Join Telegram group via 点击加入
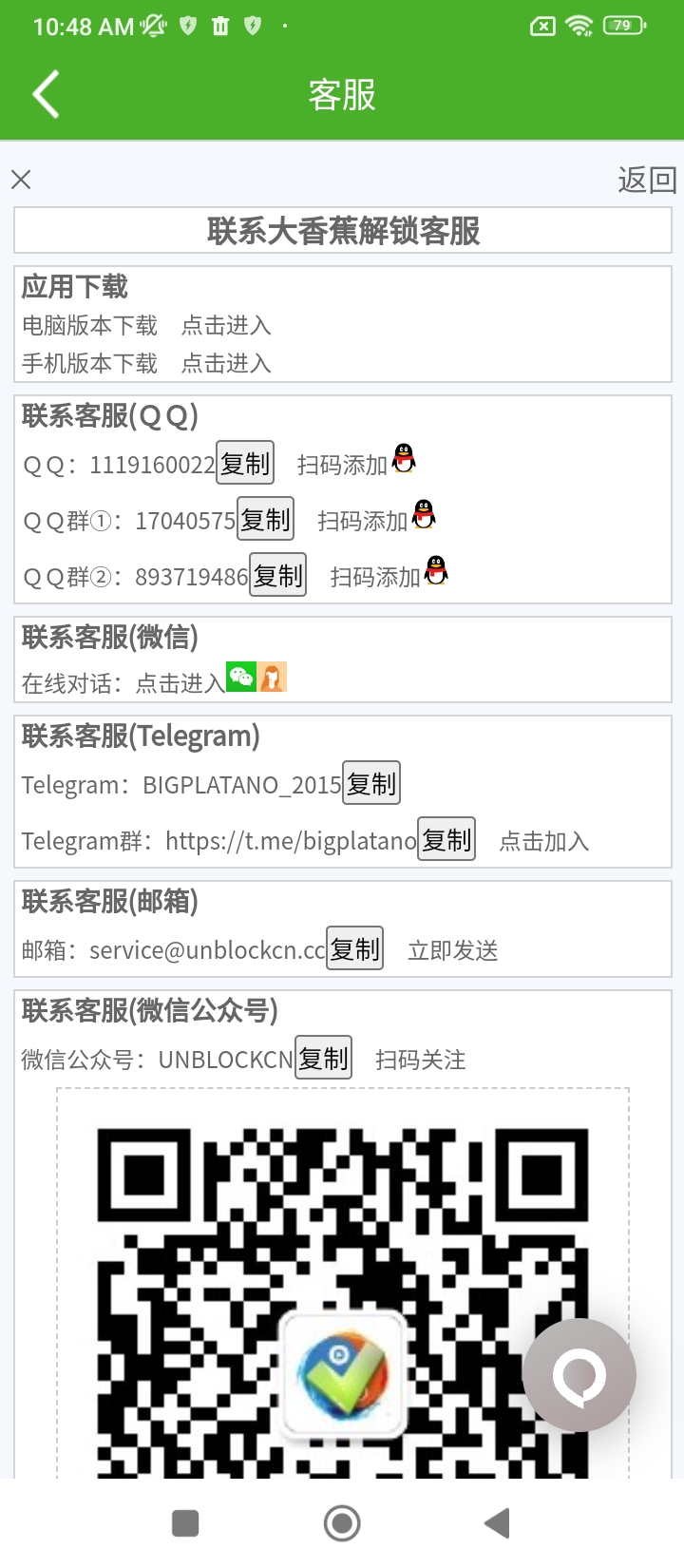 tap(544, 841)
